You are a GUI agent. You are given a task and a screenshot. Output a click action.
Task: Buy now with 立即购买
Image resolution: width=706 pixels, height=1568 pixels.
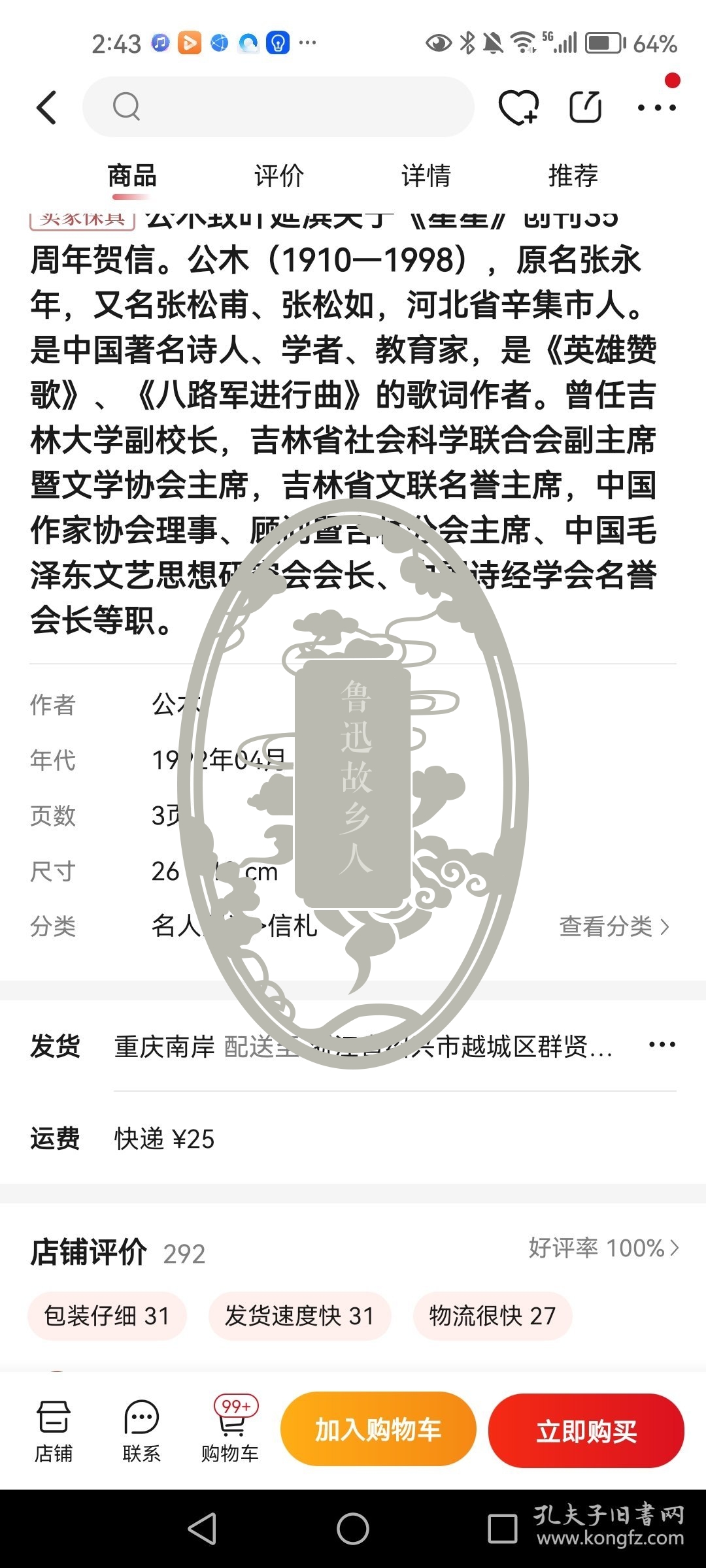586,1431
